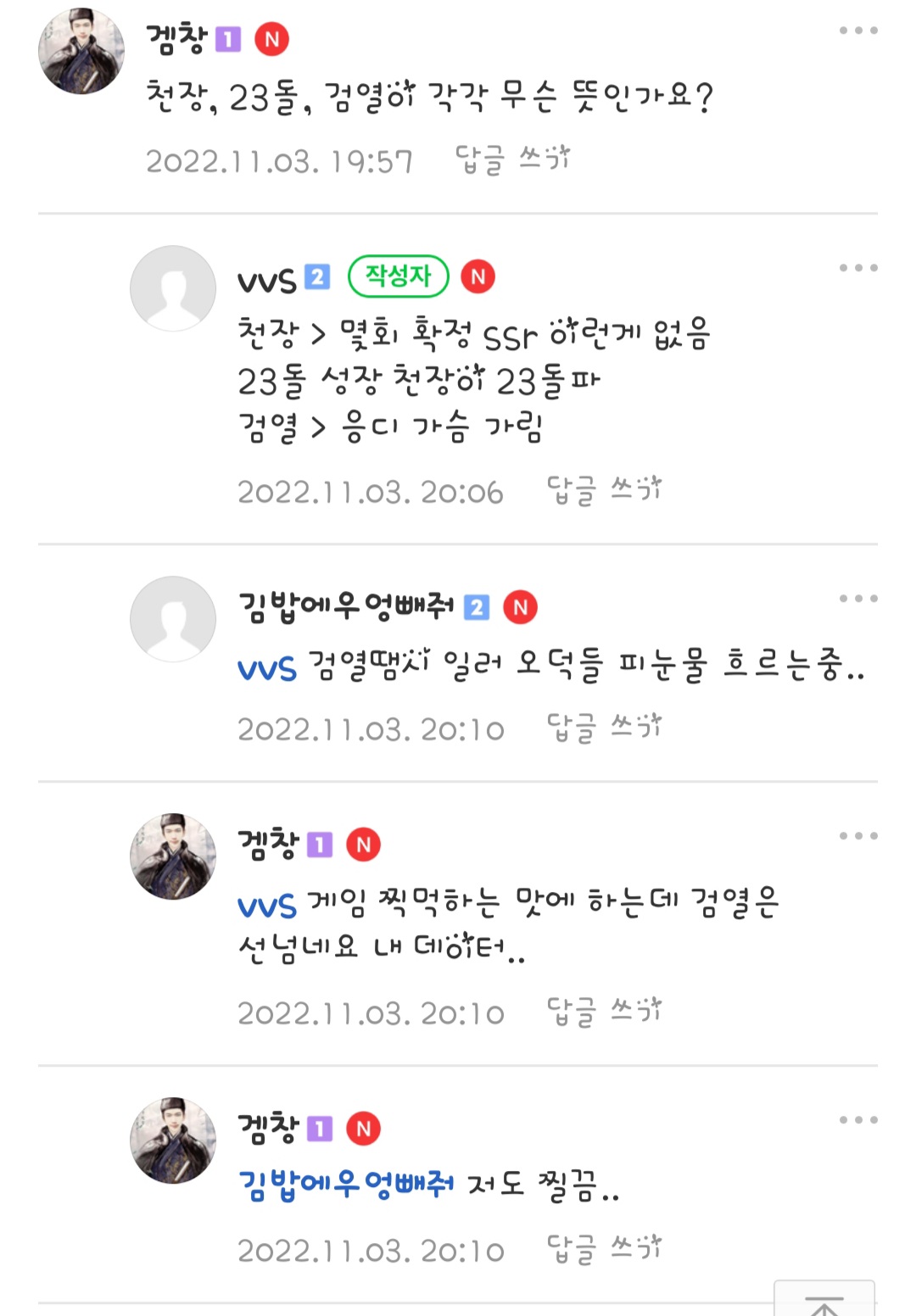Screen dimensions: 916x1316
Task: Open overflow menu on 겜창's 찔끔 reply
Action: click(x=857, y=1120)
